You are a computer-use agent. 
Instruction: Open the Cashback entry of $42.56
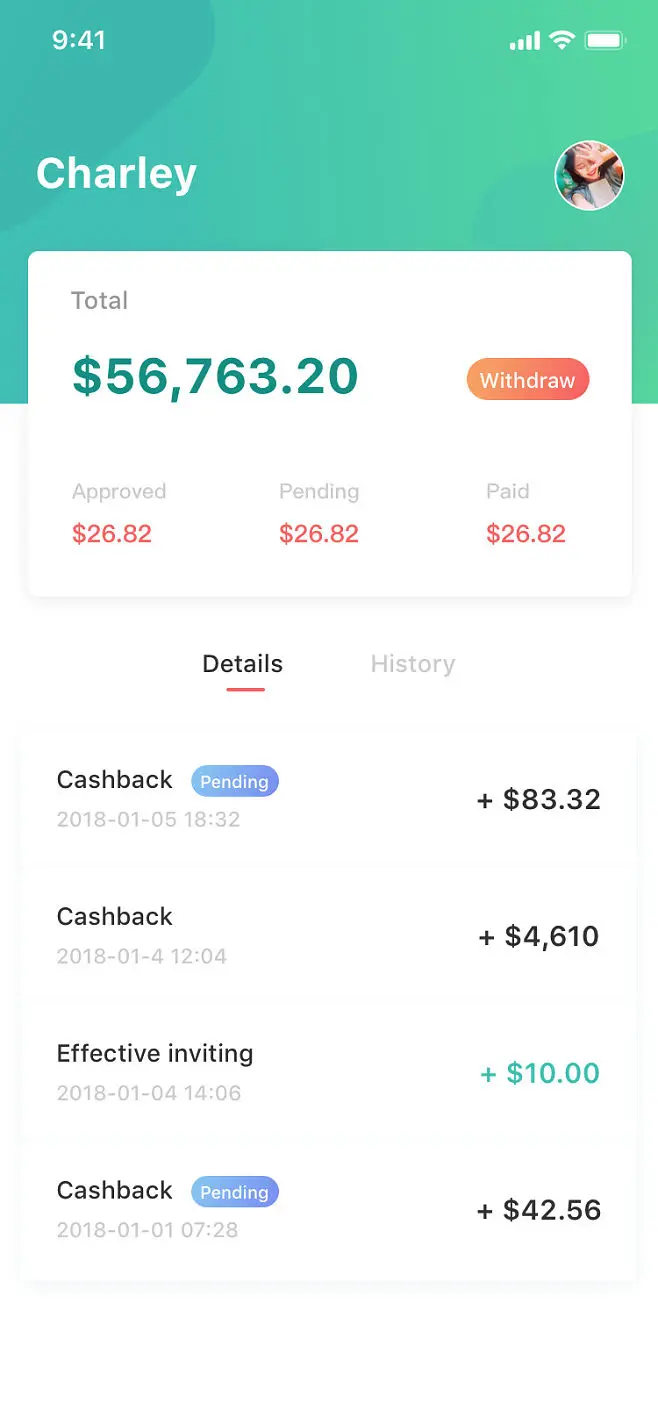click(328, 1210)
